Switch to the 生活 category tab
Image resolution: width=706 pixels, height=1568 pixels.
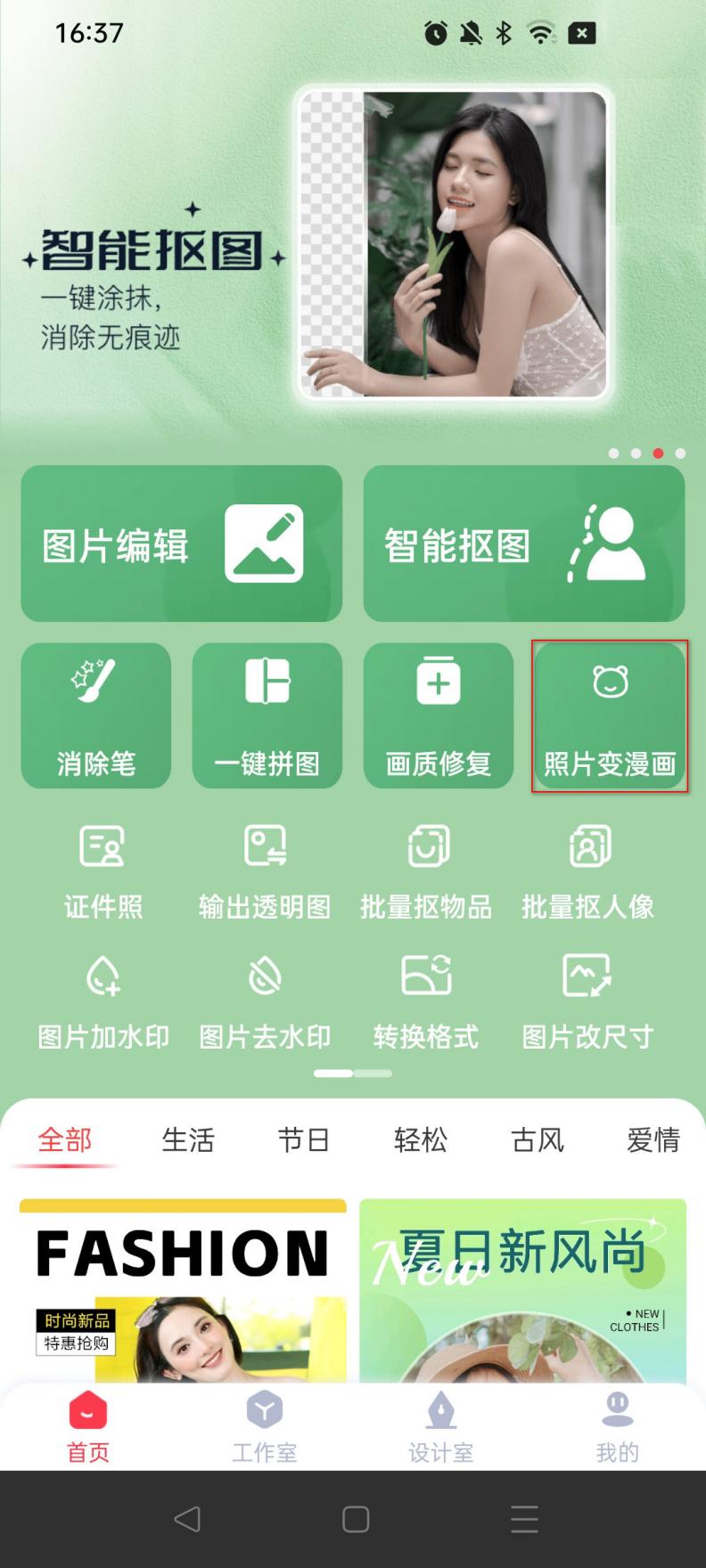[188, 1140]
